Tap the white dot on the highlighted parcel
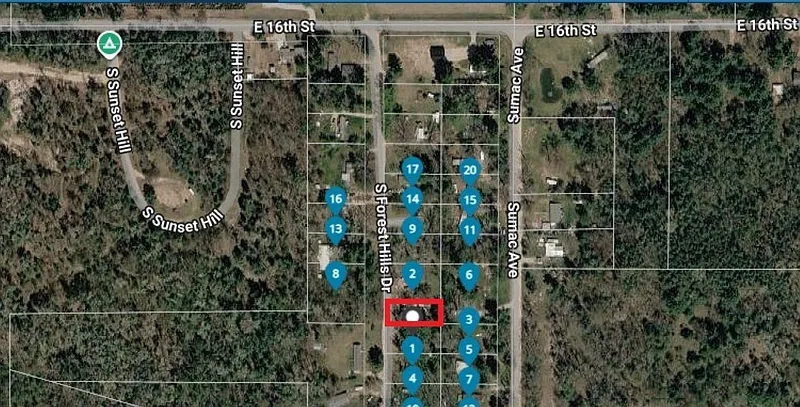The image size is (800, 407). point(412,316)
